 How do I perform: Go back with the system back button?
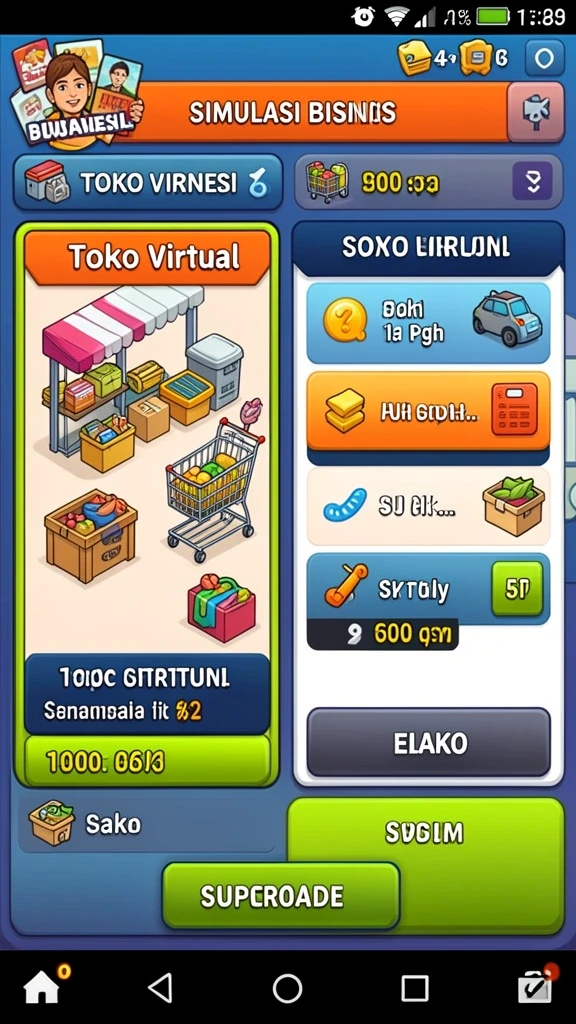pos(161,987)
